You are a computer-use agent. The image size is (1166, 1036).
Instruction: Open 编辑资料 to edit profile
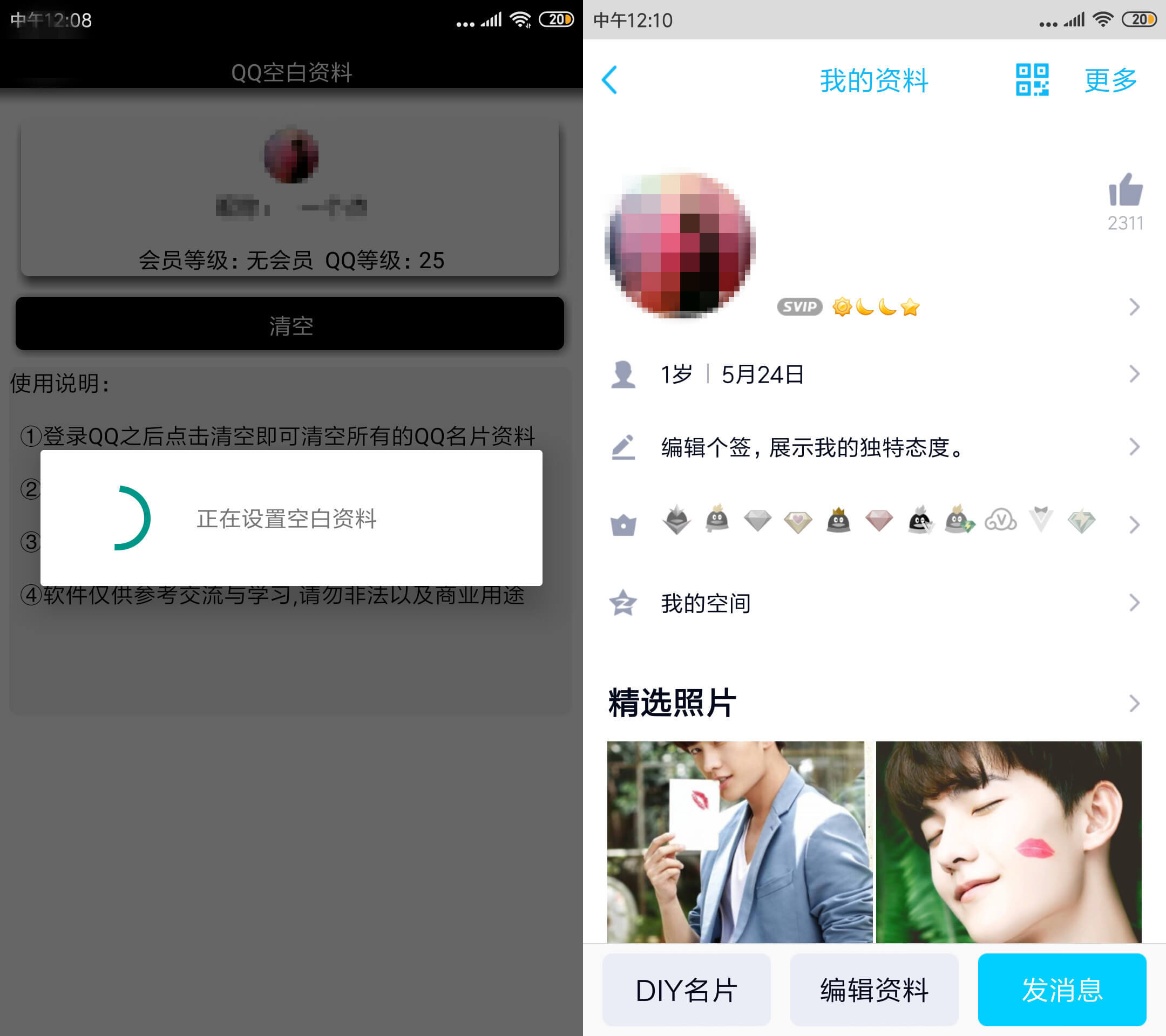point(873,990)
